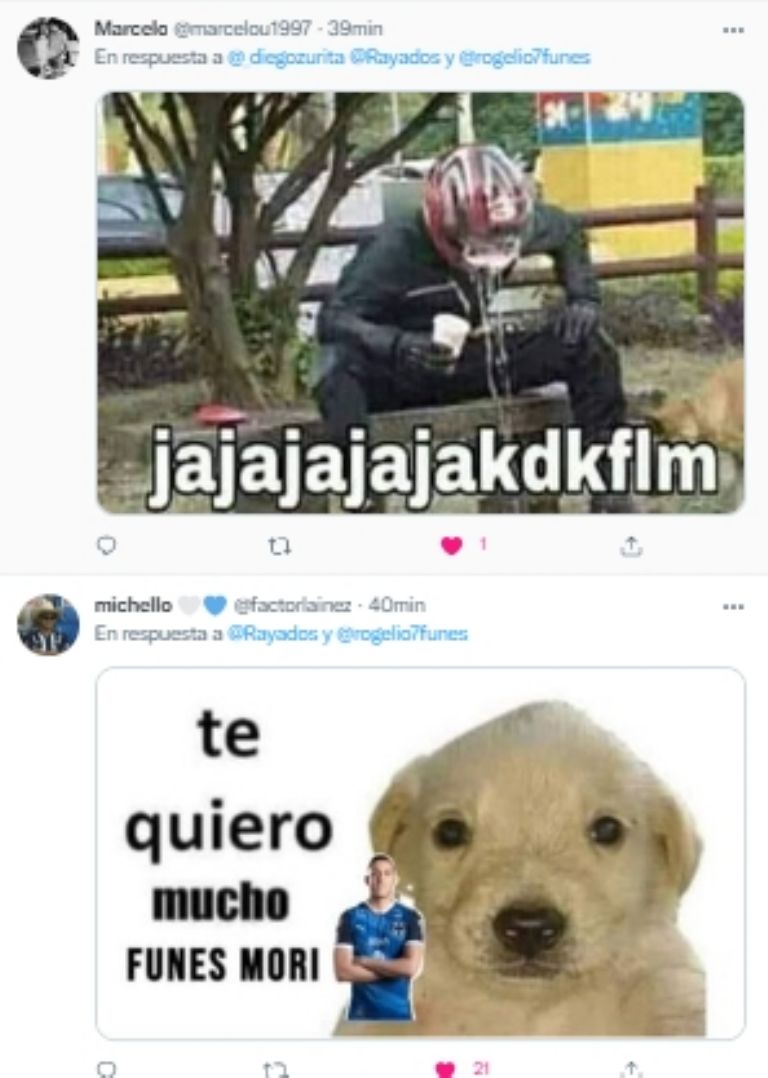Open Marcelo's profile avatar
Screen dimensions: 768x1078
[47, 47]
